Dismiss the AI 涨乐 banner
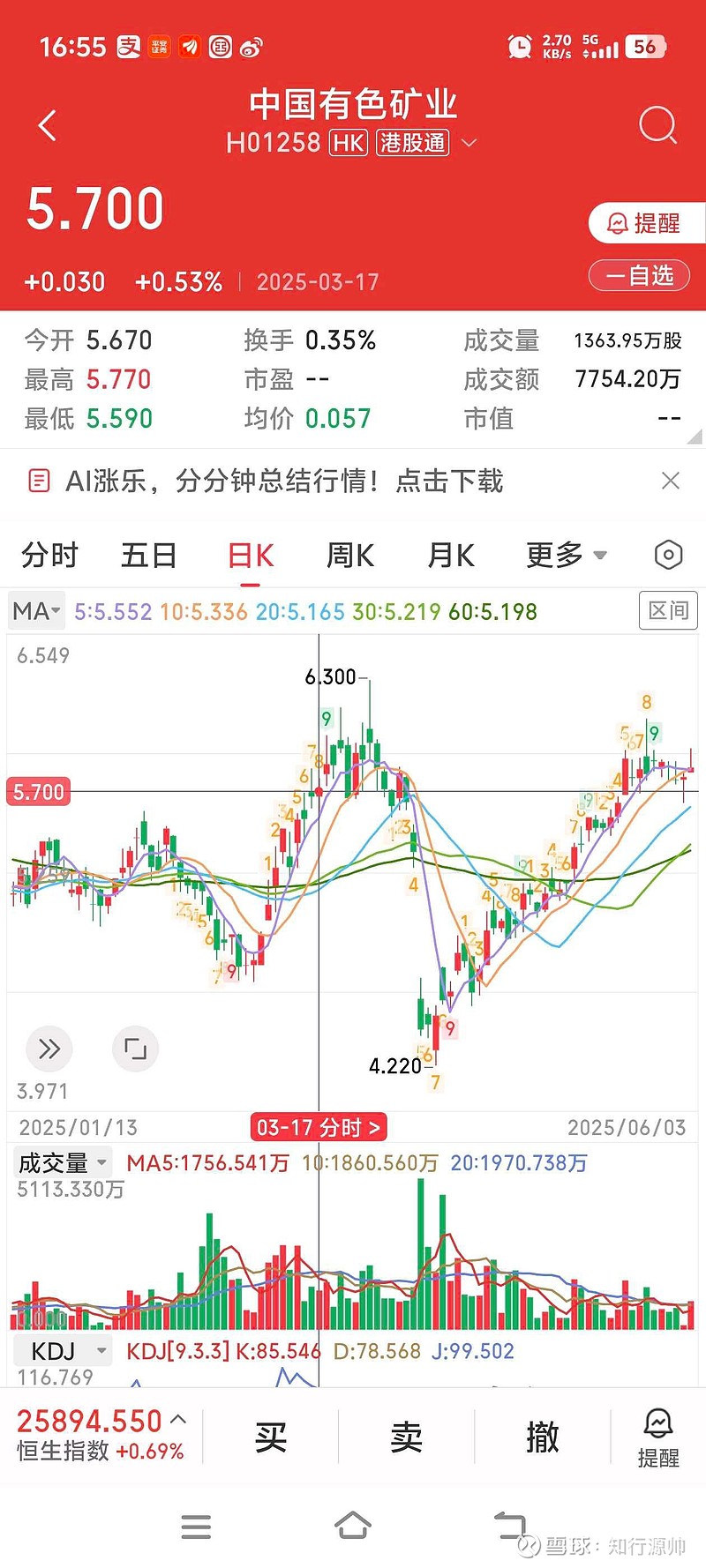 (x=670, y=482)
